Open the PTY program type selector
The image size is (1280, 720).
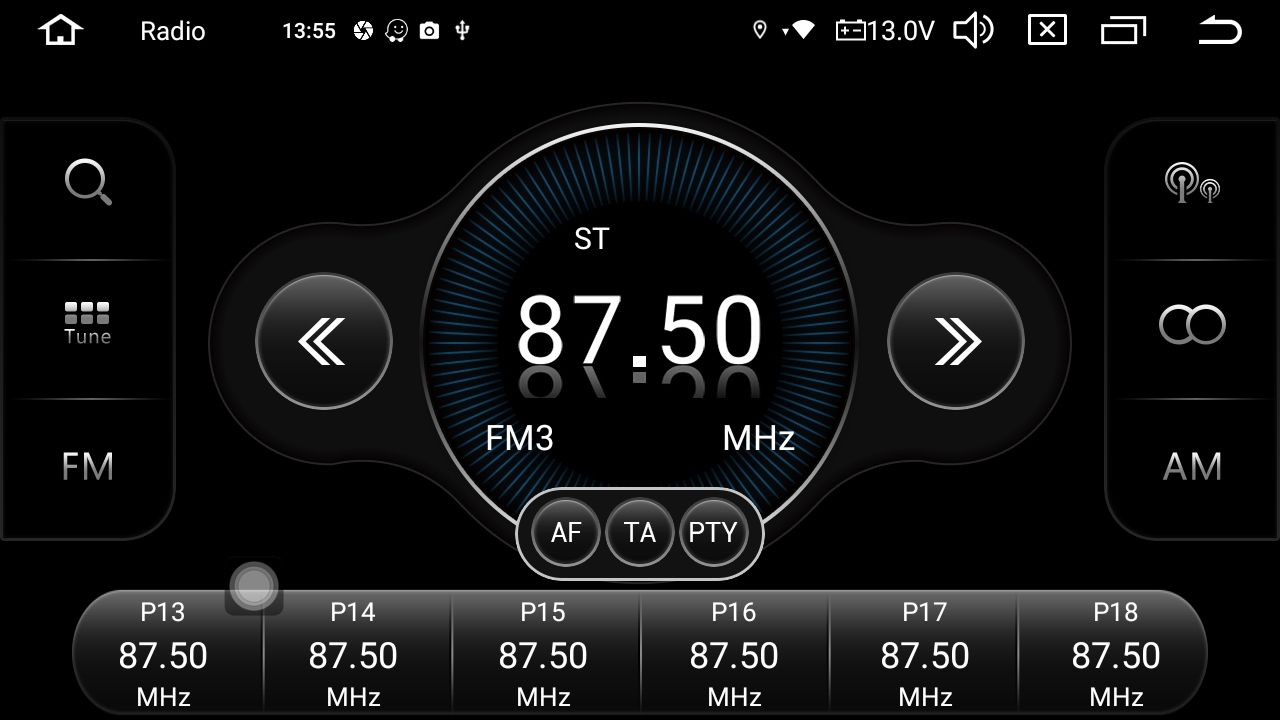click(713, 532)
